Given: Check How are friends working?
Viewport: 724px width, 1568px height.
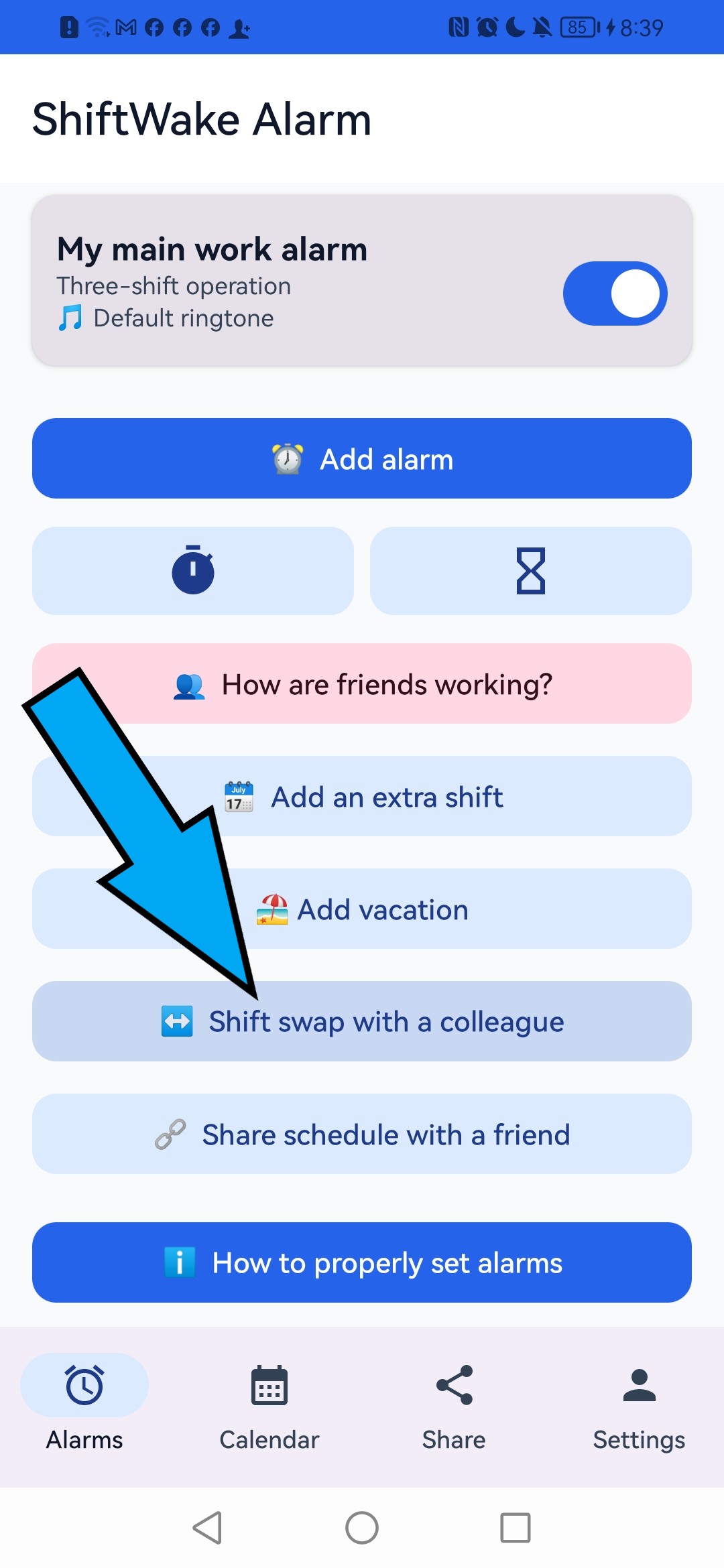Looking at the screenshot, I should click(362, 683).
